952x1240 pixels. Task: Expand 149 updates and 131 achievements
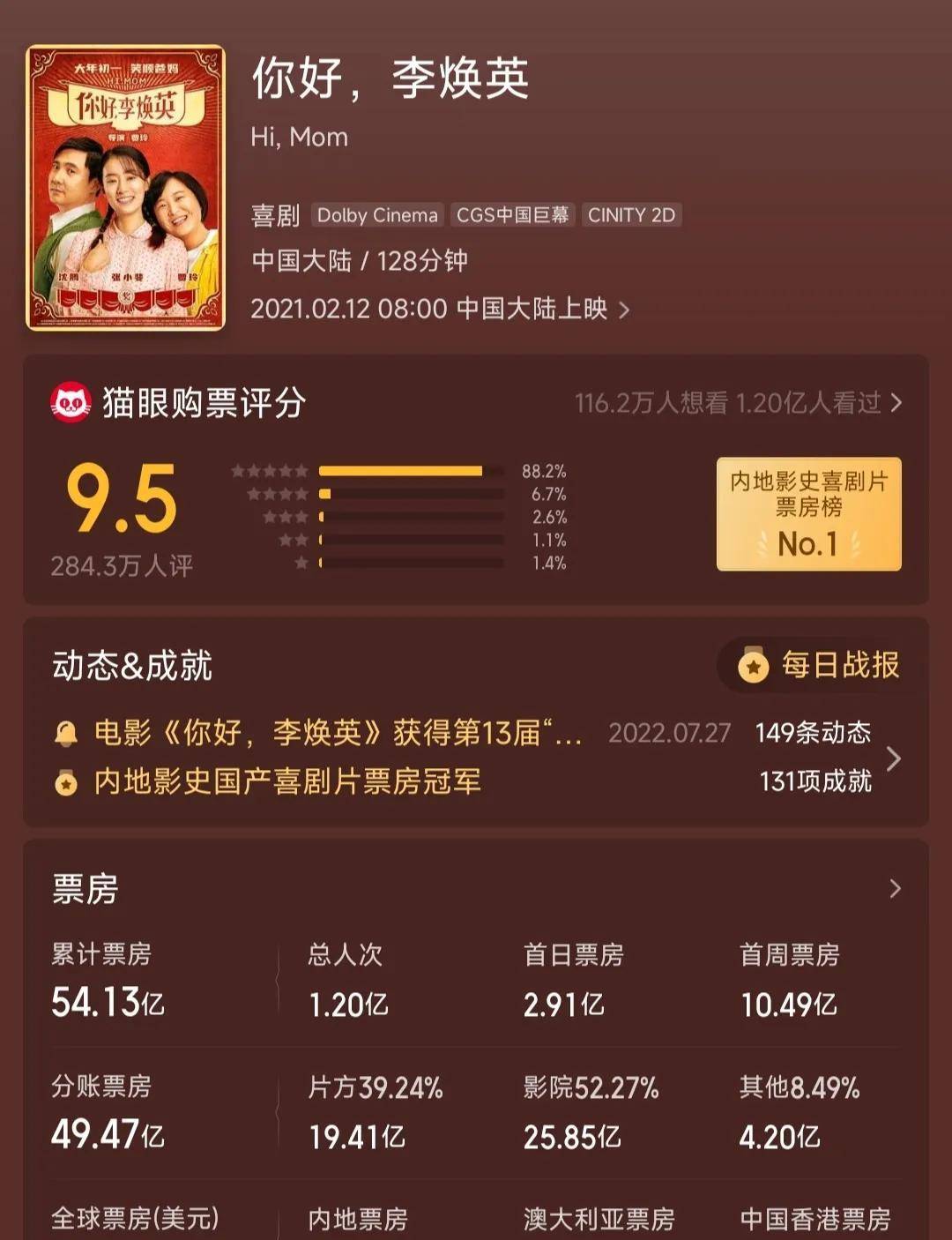click(893, 758)
